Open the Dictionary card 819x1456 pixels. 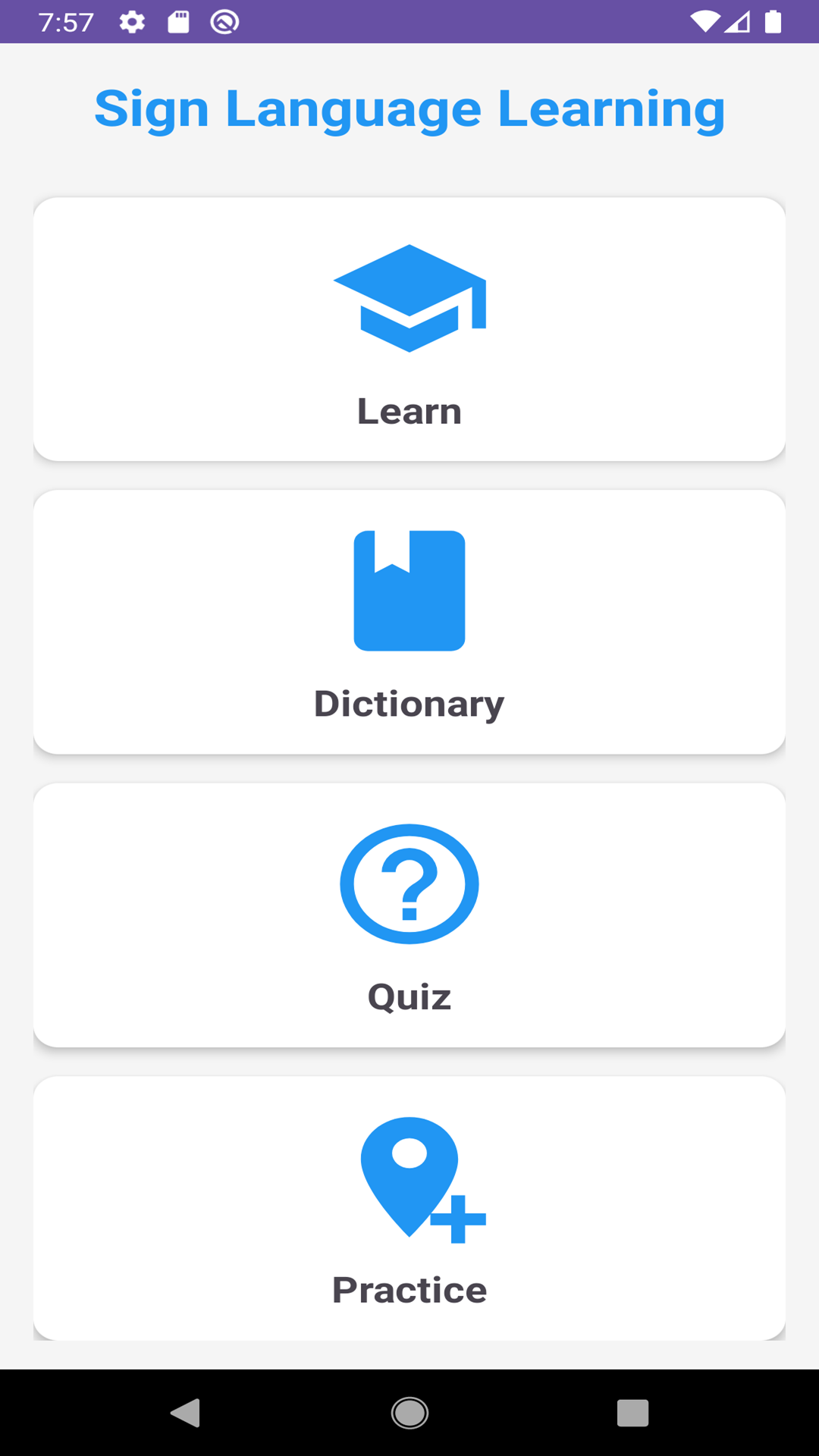pos(409,622)
